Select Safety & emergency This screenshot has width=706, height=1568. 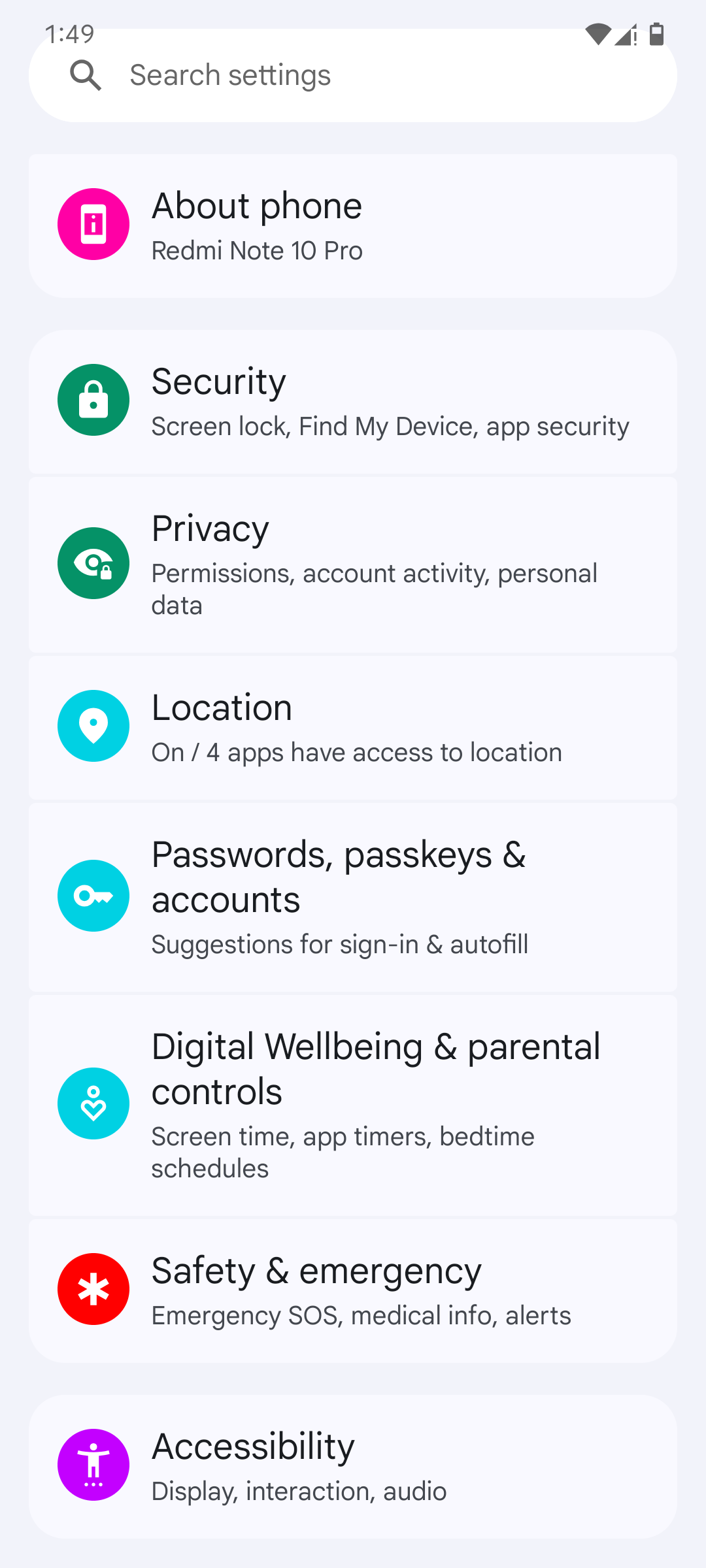coord(353,1290)
